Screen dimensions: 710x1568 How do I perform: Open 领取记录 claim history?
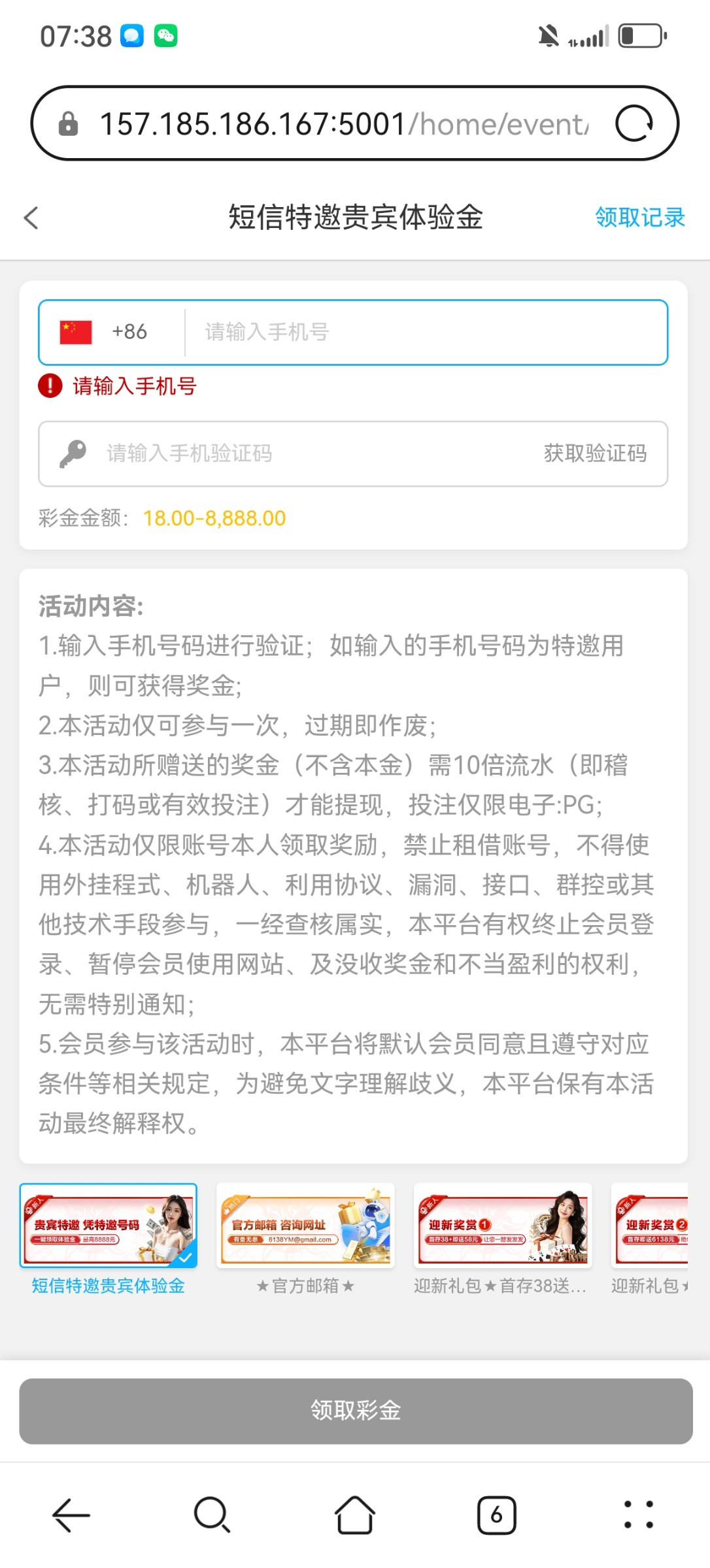coord(639,218)
